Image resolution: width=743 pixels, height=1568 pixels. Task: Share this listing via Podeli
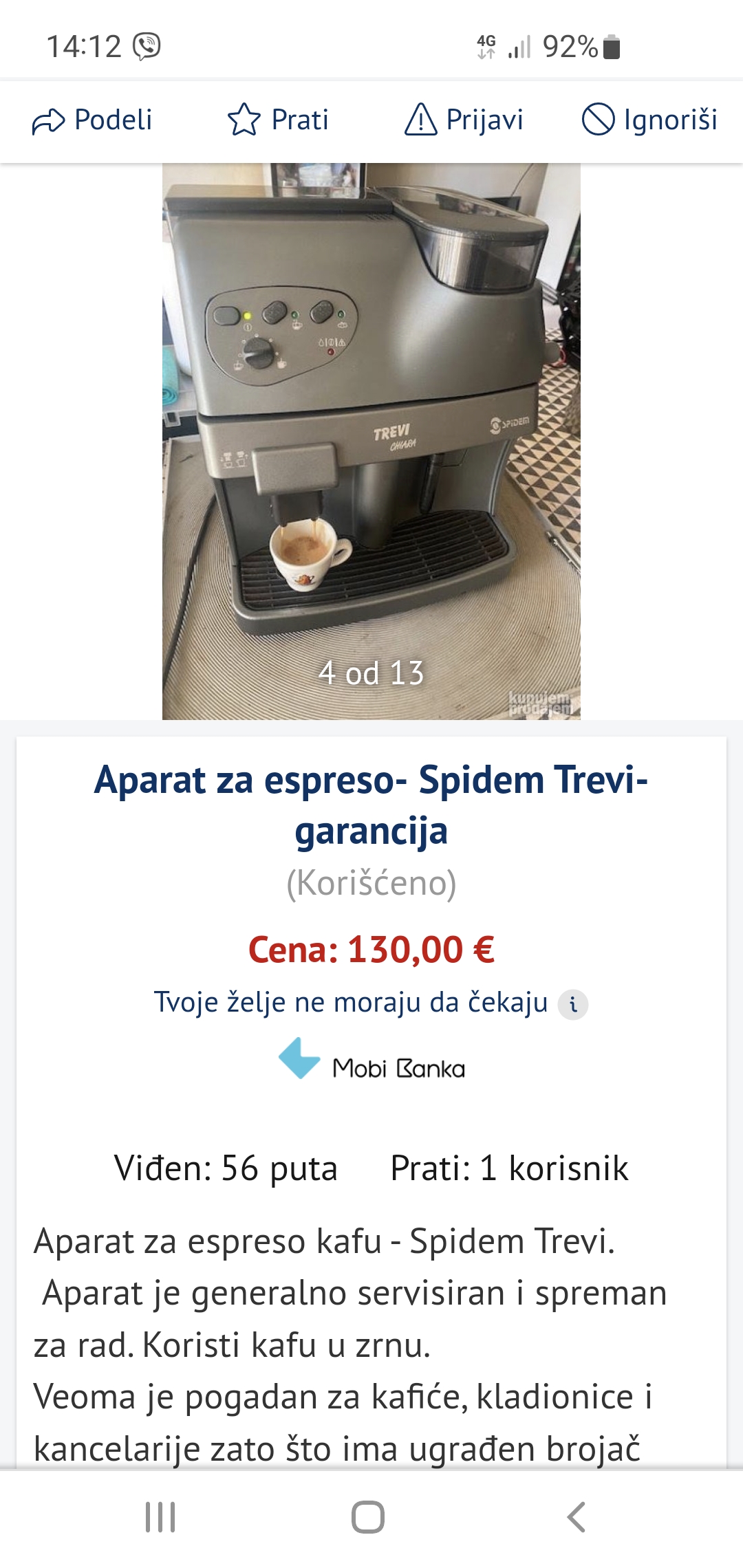click(x=92, y=120)
